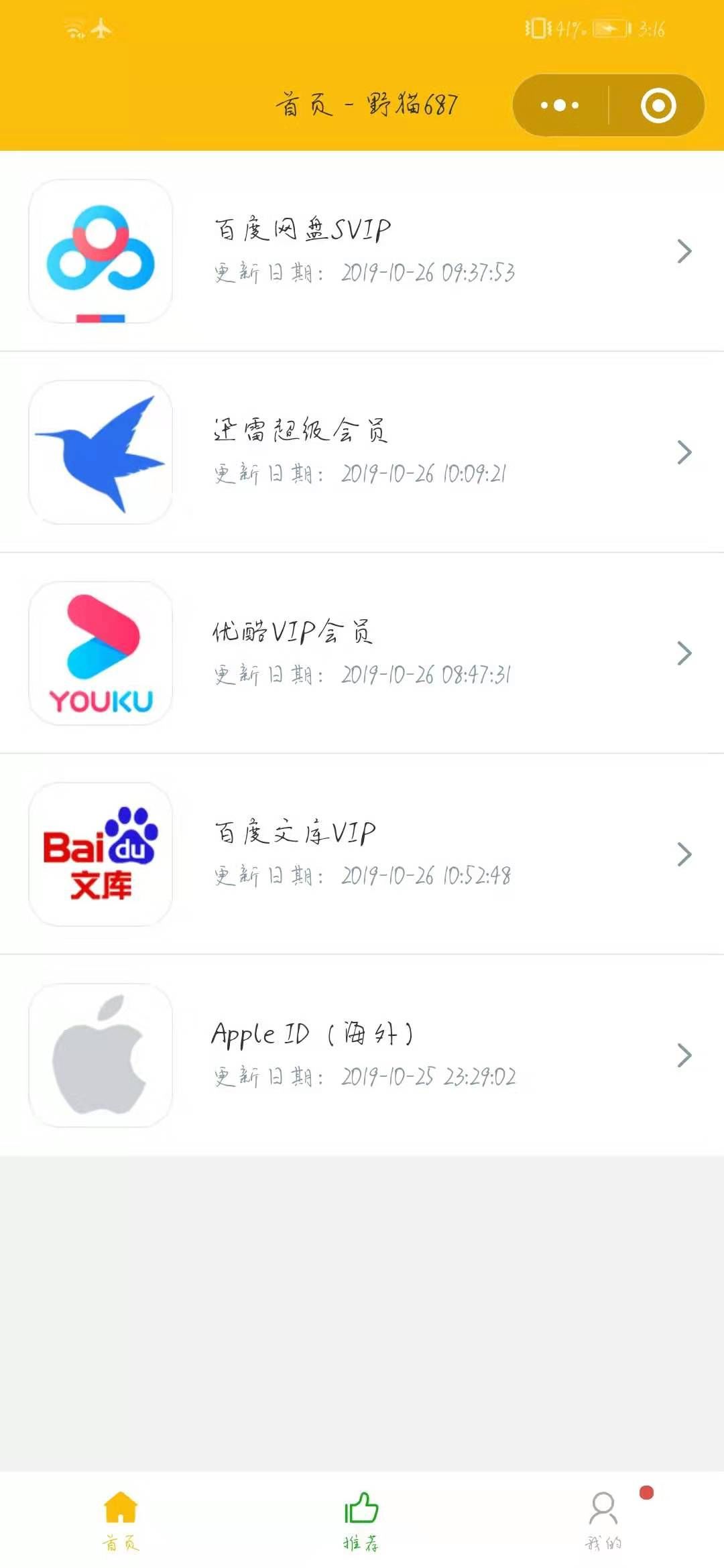The height and width of the screenshot is (1568, 724).
Task: Open the 迅雷超级会员 entry
Action: coord(362,452)
